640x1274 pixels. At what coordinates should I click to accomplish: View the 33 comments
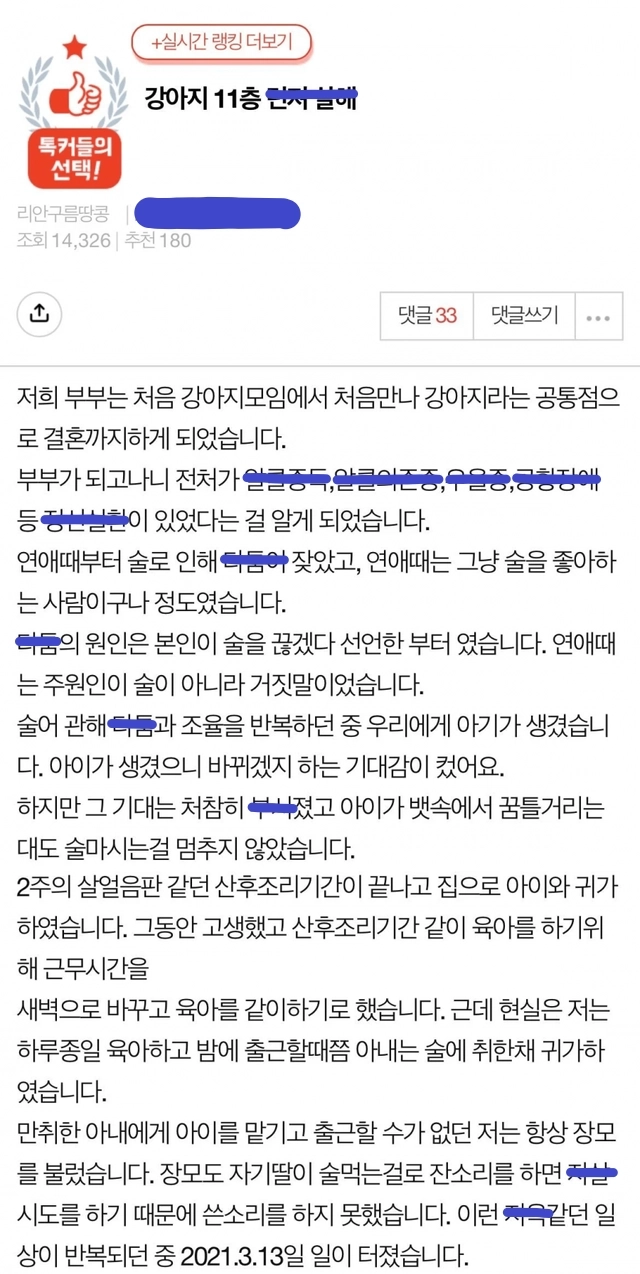[426, 316]
